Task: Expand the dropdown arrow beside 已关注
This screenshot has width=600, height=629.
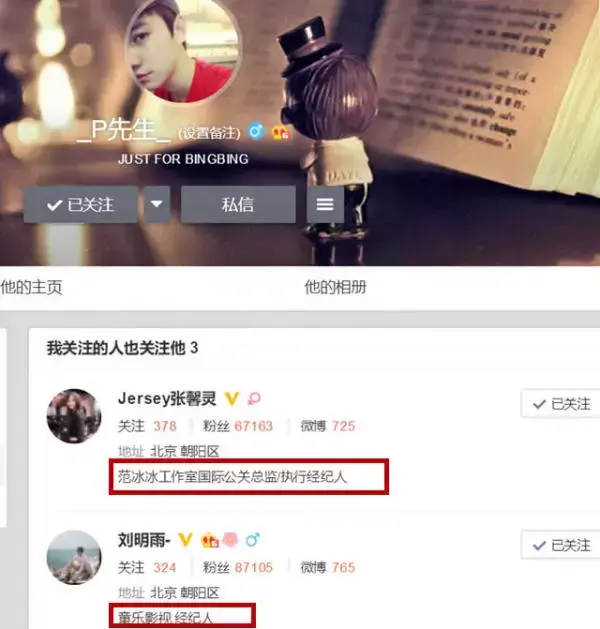Action: point(156,205)
